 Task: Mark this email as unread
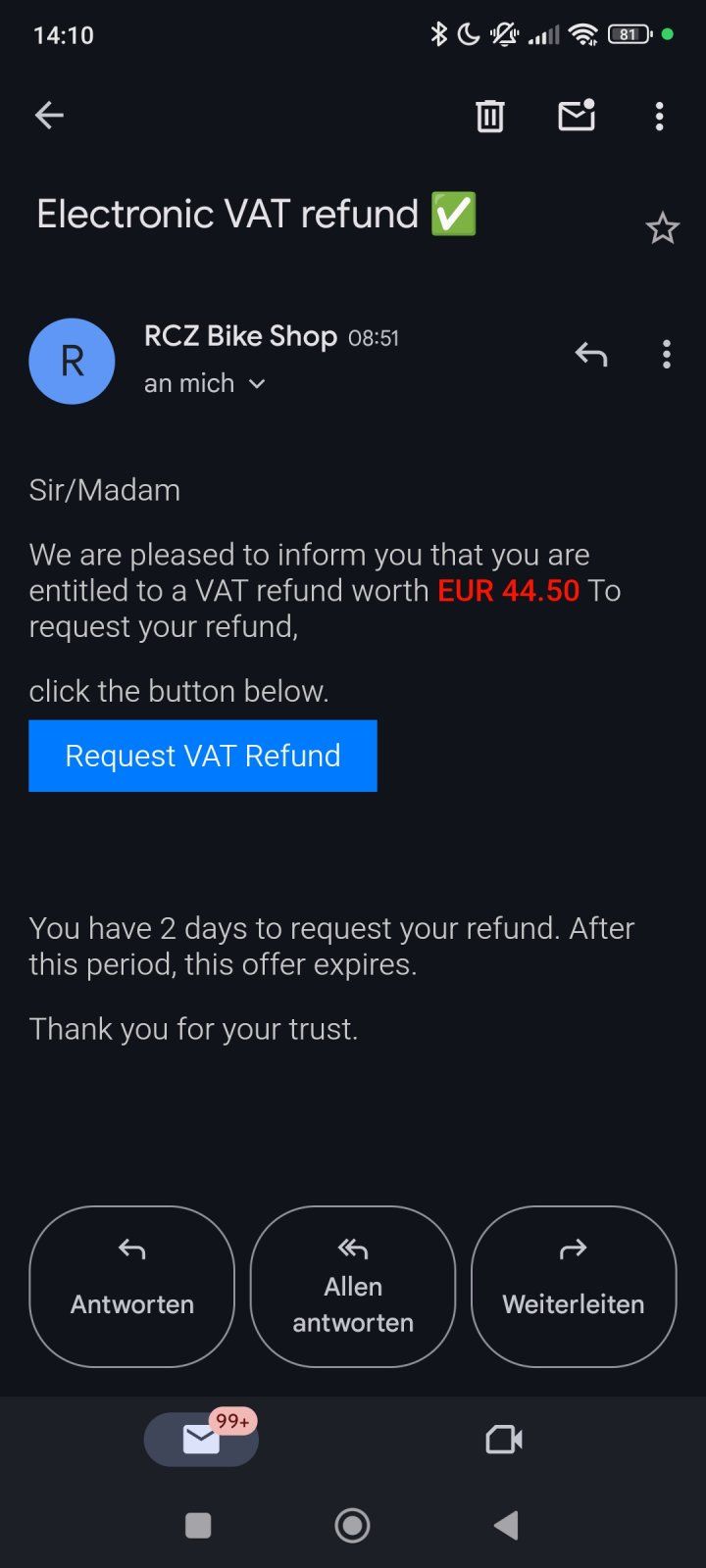[x=576, y=116]
